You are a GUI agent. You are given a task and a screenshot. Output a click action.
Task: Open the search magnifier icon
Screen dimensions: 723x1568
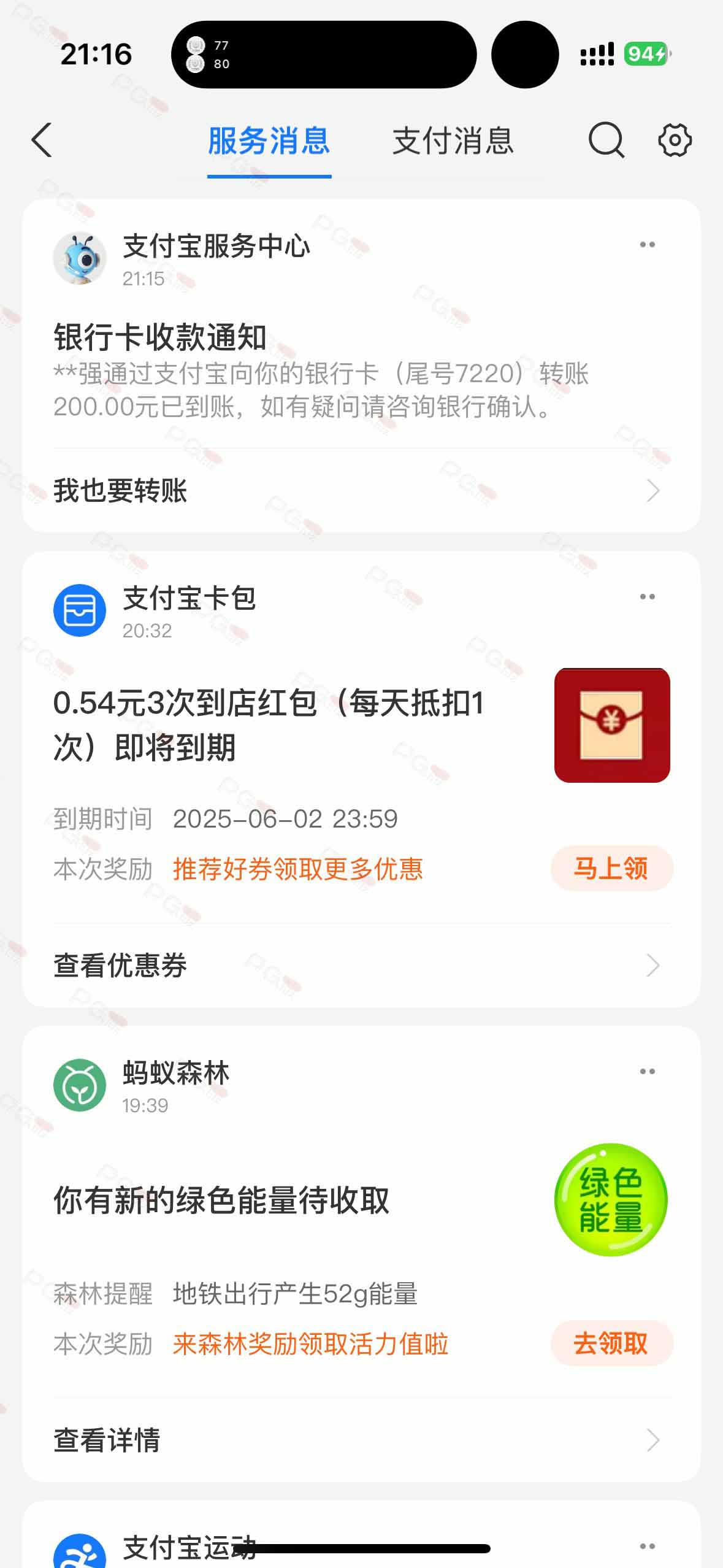point(606,140)
